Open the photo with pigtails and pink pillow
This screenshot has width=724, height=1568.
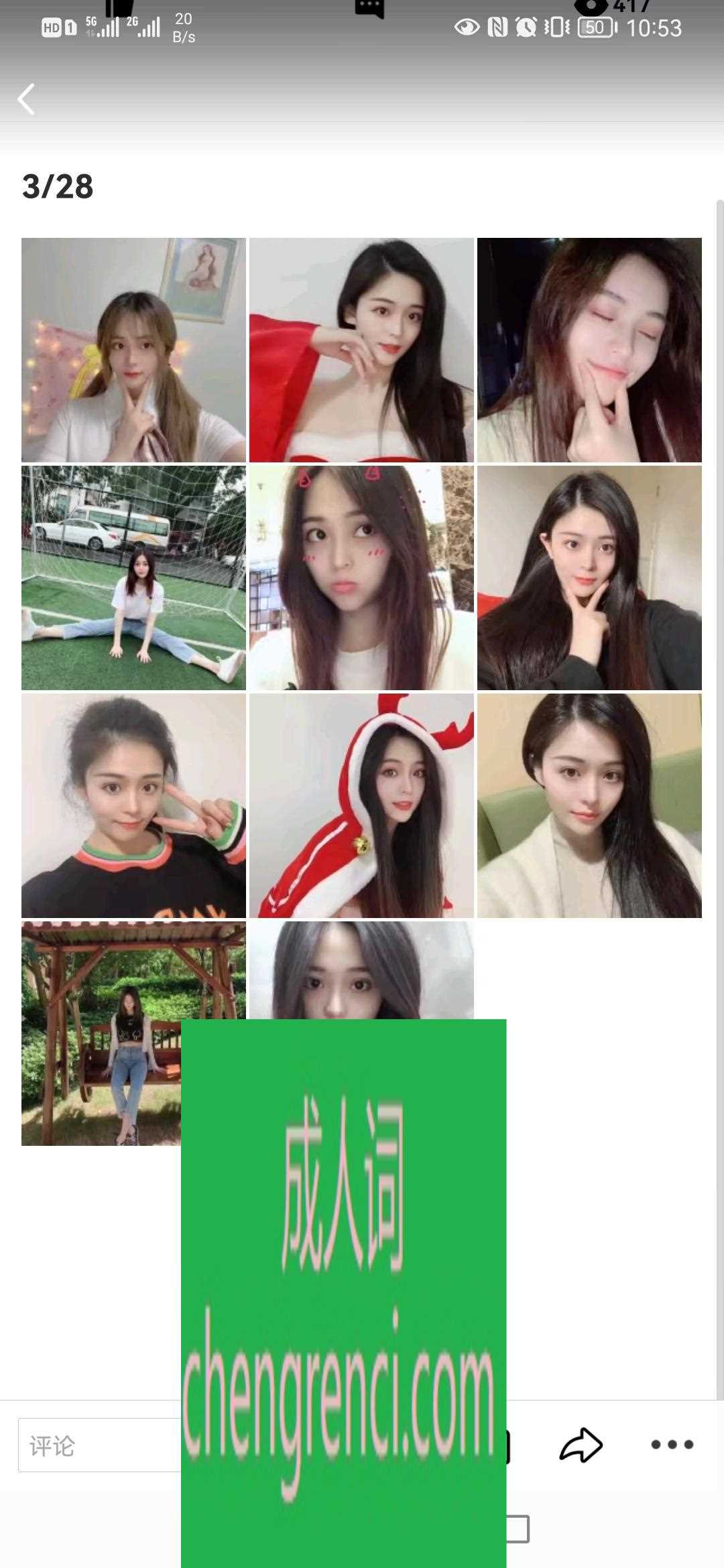(133, 350)
